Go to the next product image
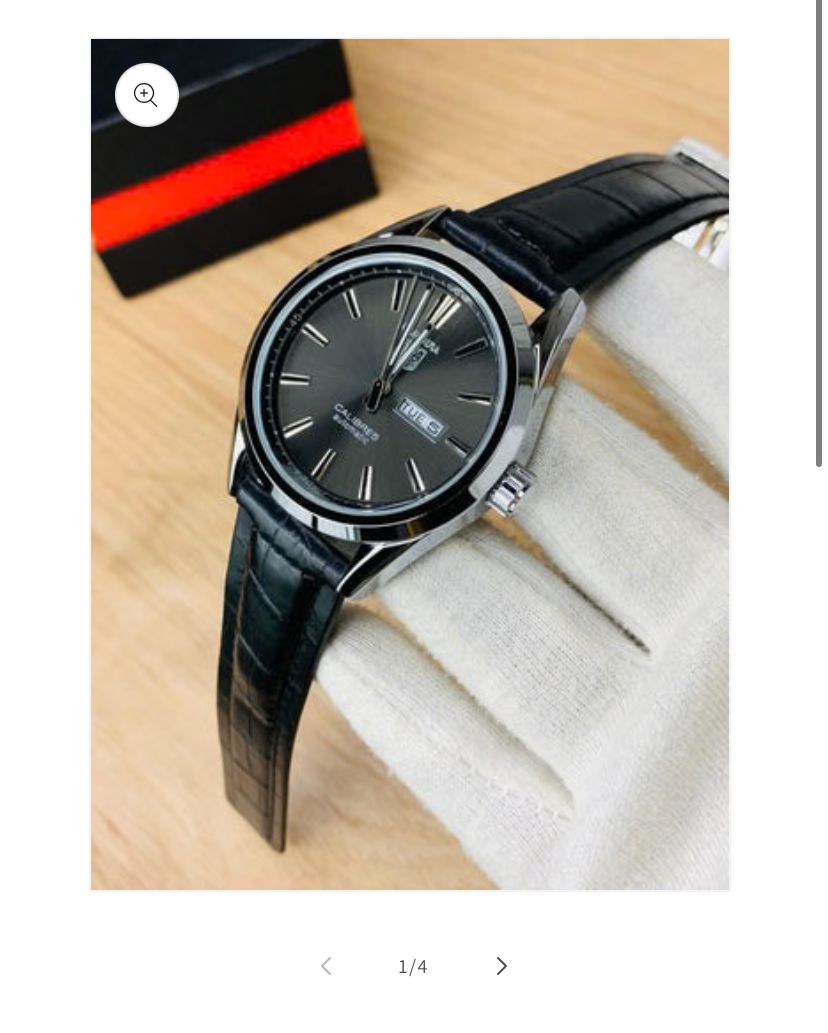This screenshot has height=1033, width=828. click(x=502, y=966)
